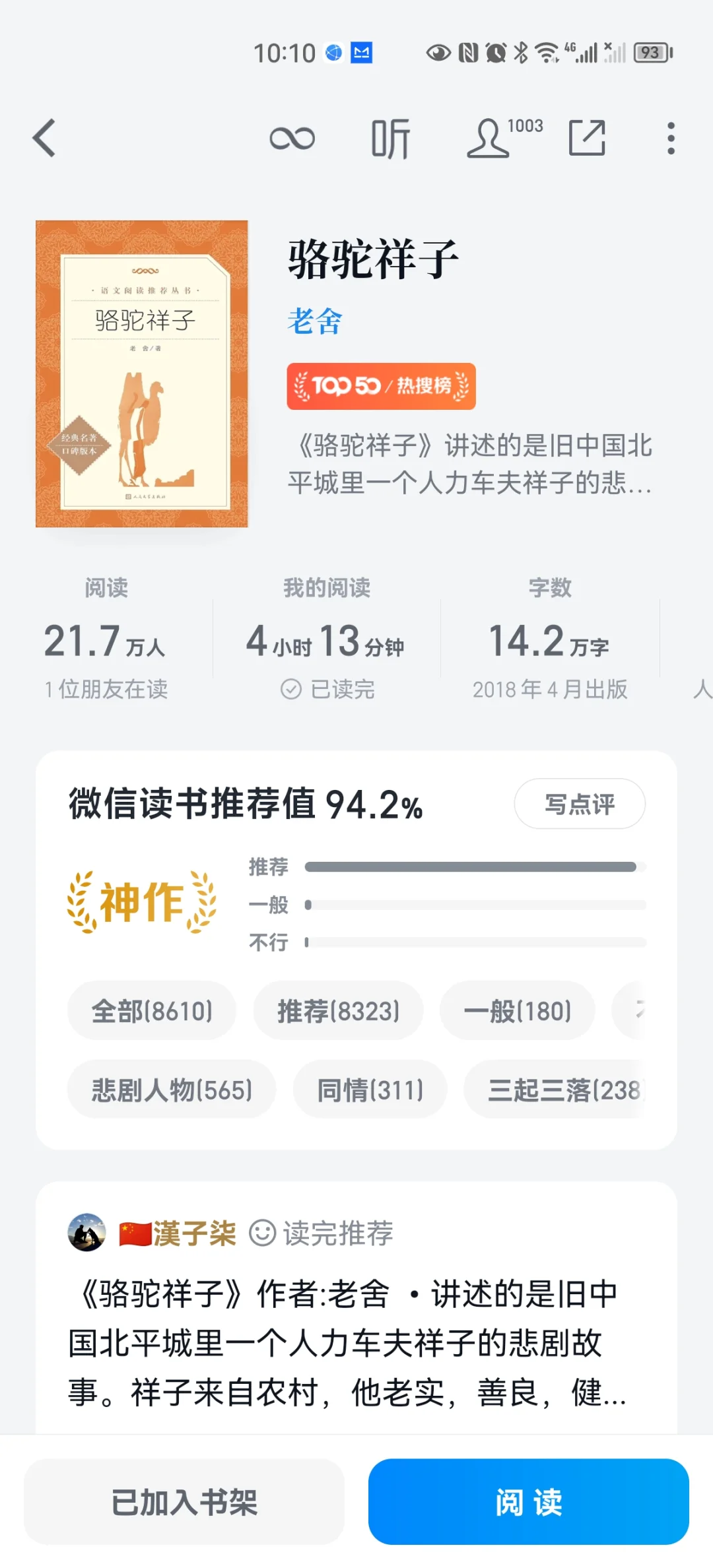Open the TOP 50 热搜榜 badge
This screenshot has height=1568, width=713.
381,386
